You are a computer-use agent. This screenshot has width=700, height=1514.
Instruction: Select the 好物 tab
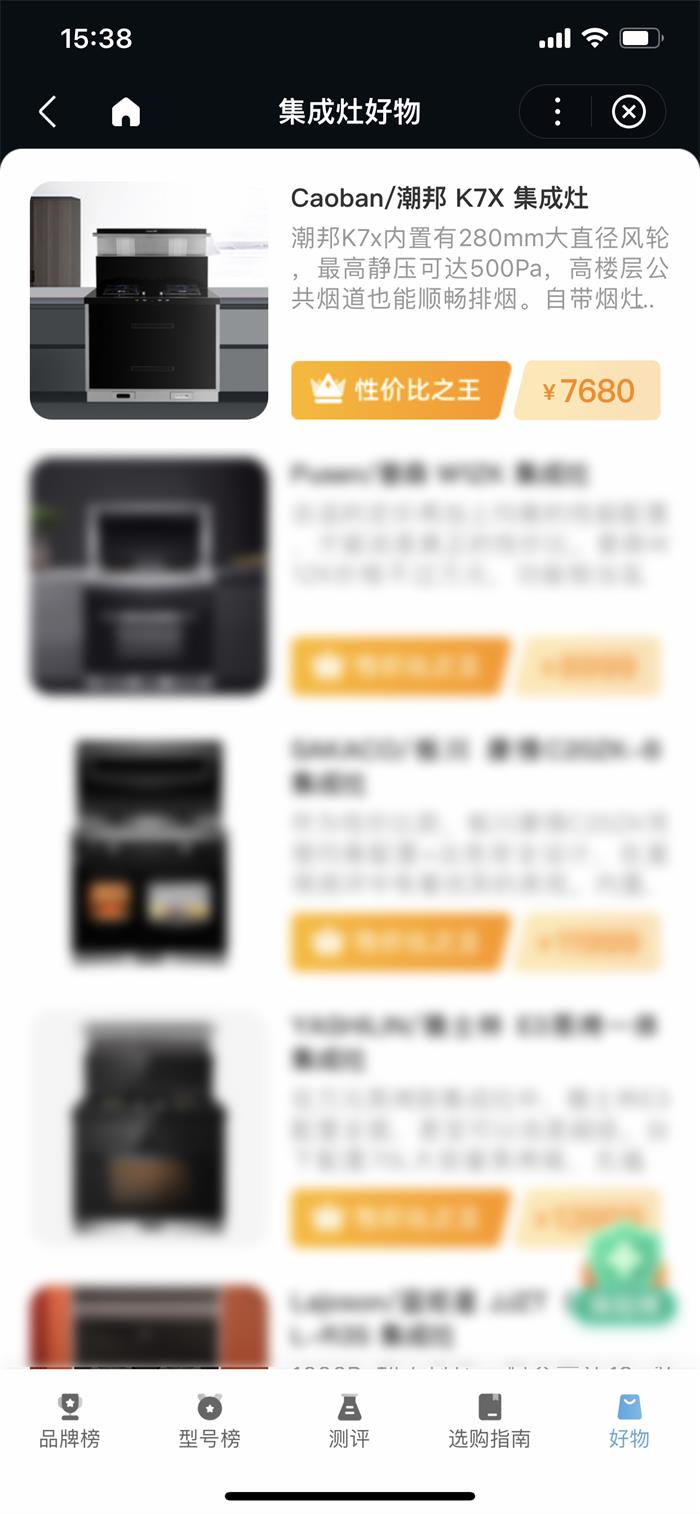(629, 1422)
